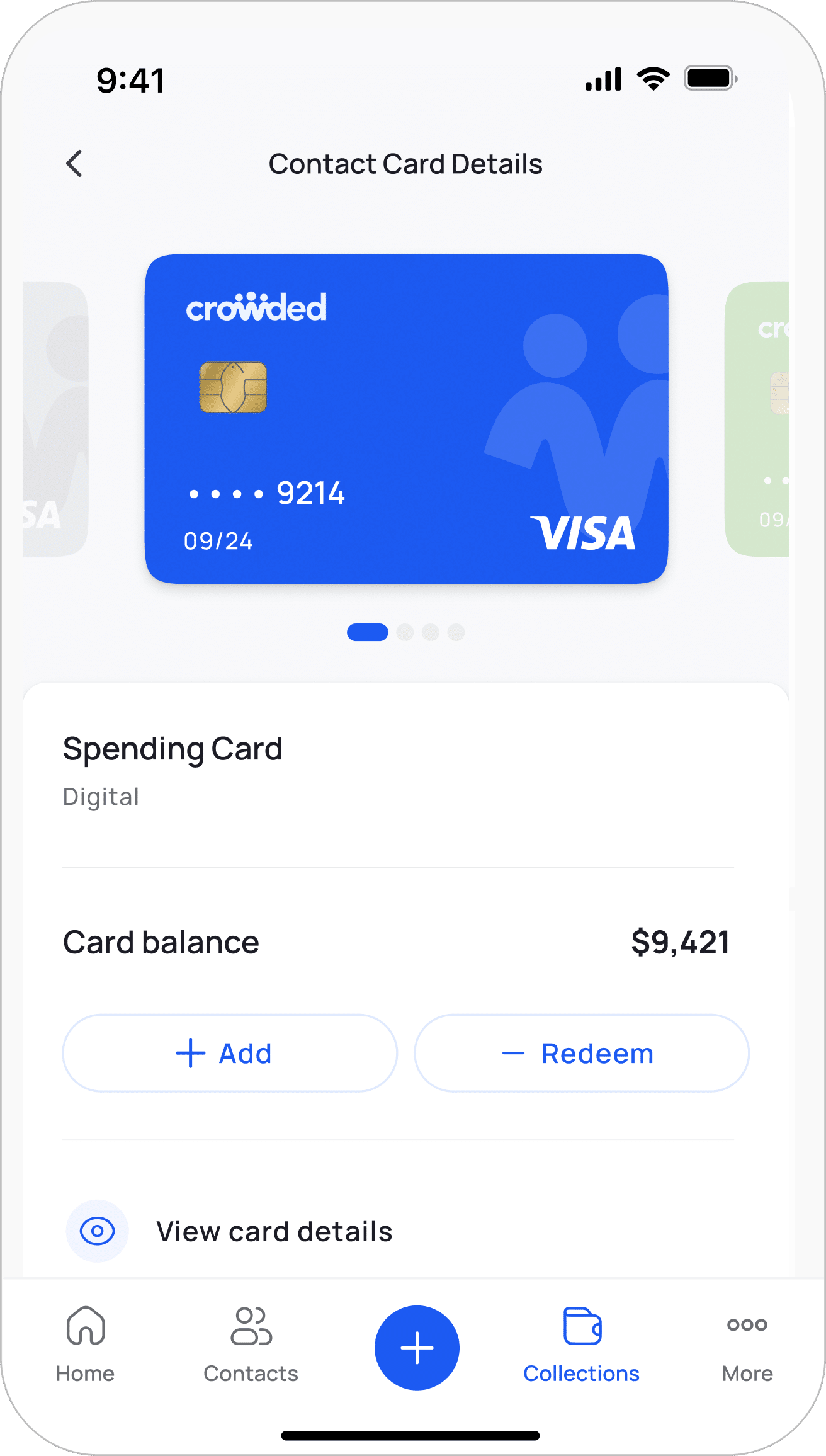Show the green card peeking on the right
The image size is (826, 1456).
coord(759,419)
